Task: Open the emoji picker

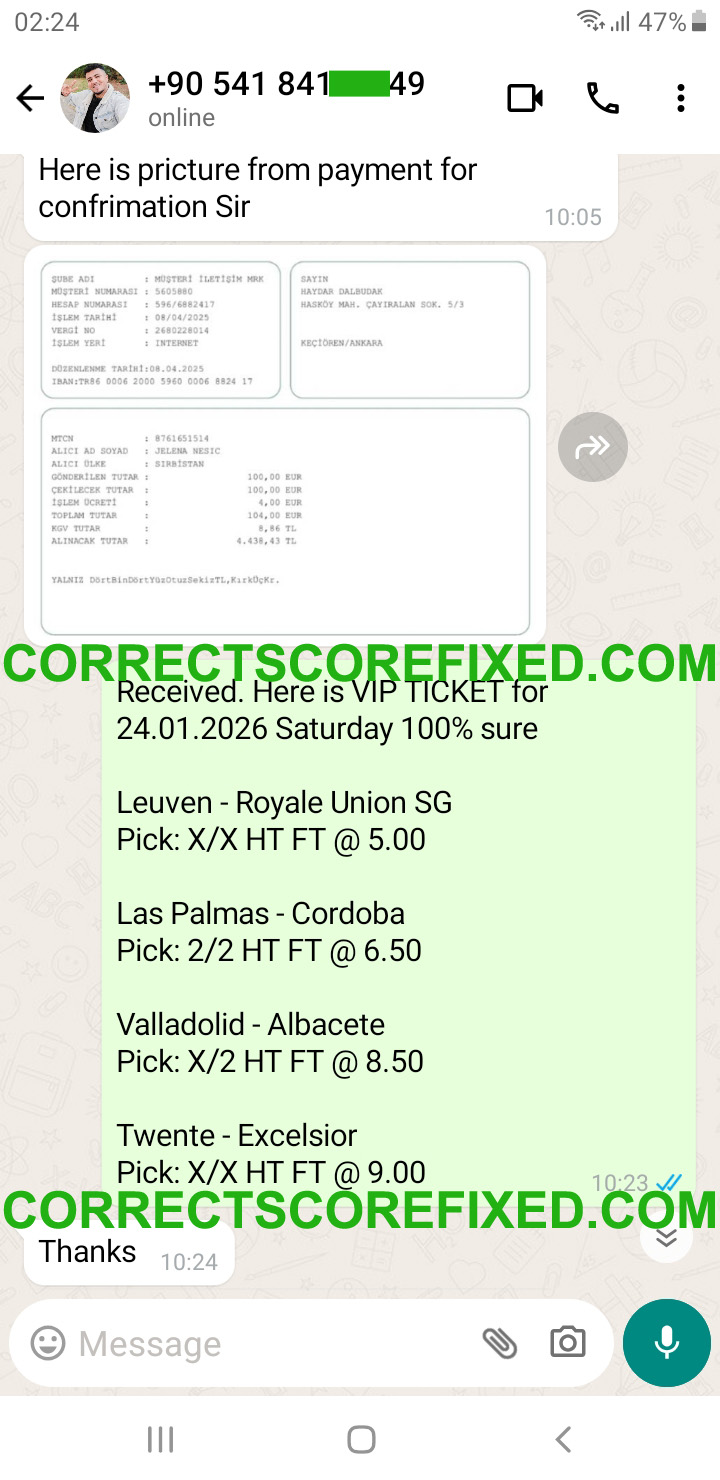Action: [x=47, y=1343]
